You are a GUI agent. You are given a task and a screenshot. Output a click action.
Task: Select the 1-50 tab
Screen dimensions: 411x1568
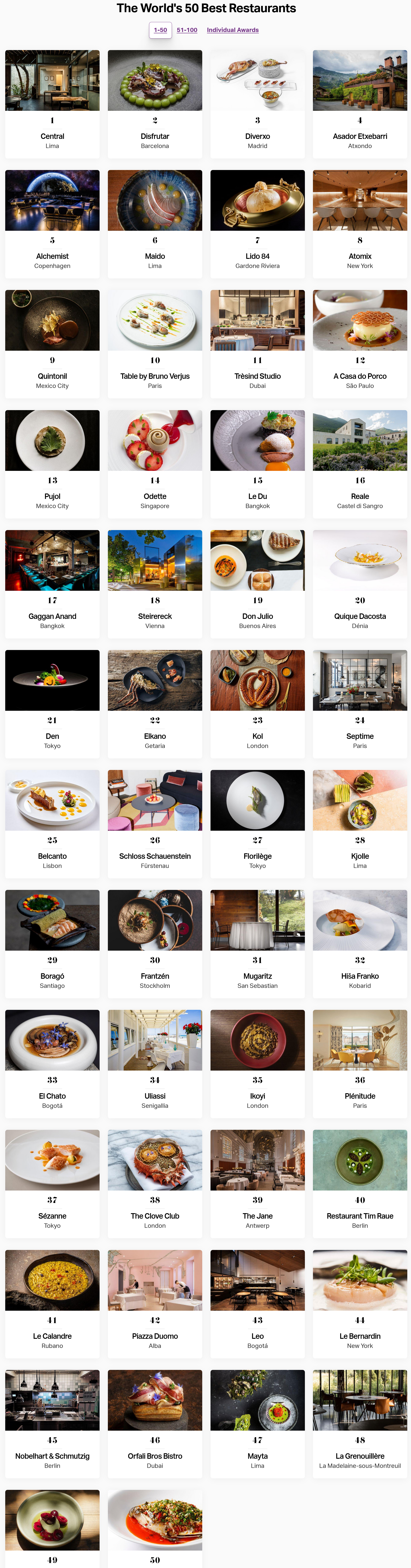(x=160, y=30)
